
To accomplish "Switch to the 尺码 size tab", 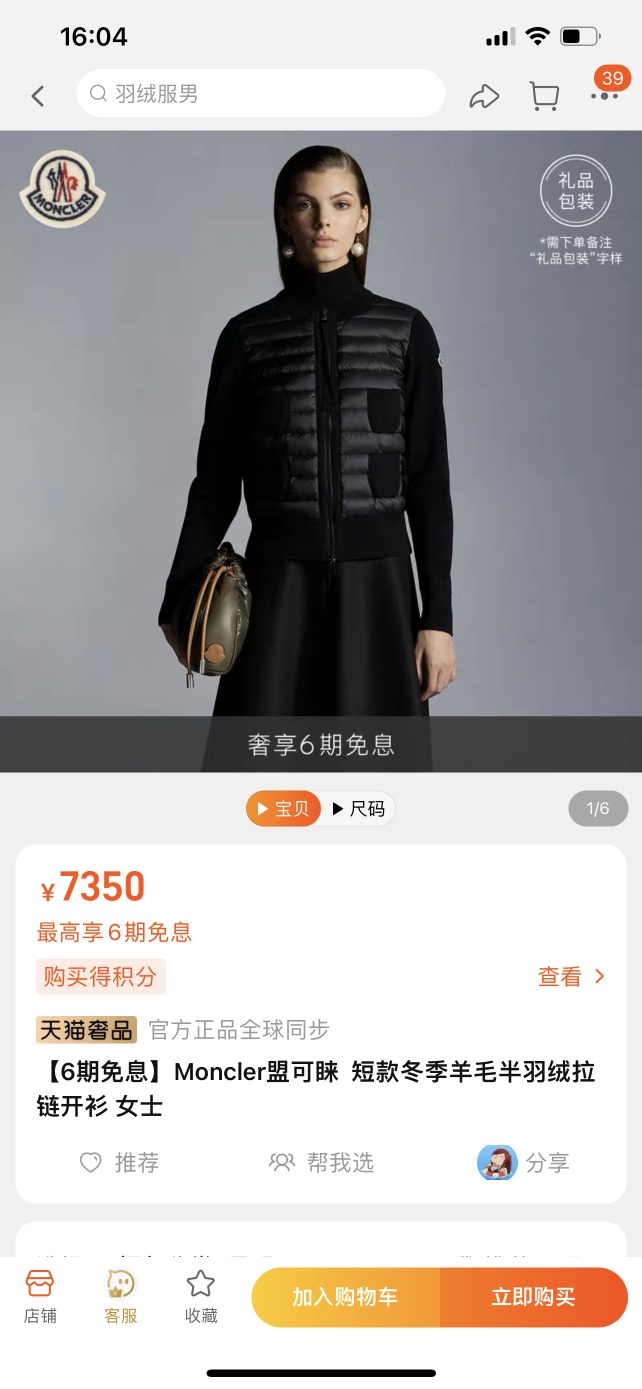I will (x=358, y=808).
